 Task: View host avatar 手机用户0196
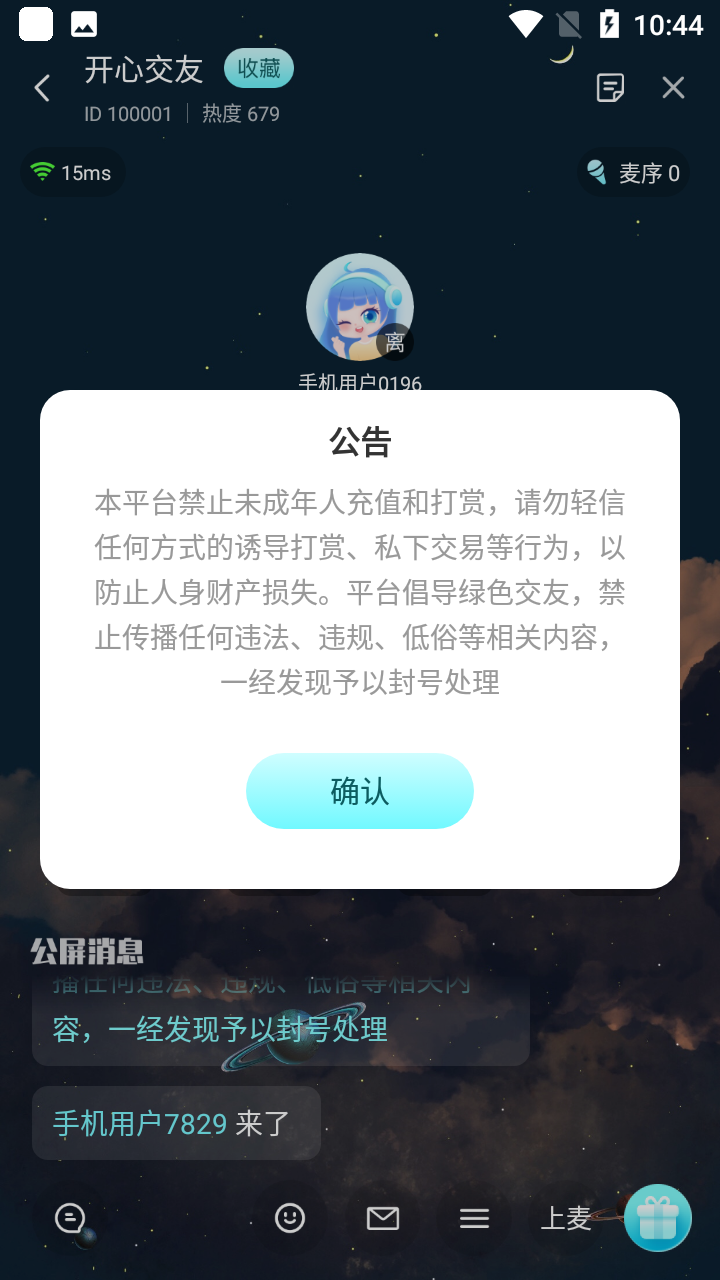tap(359, 307)
